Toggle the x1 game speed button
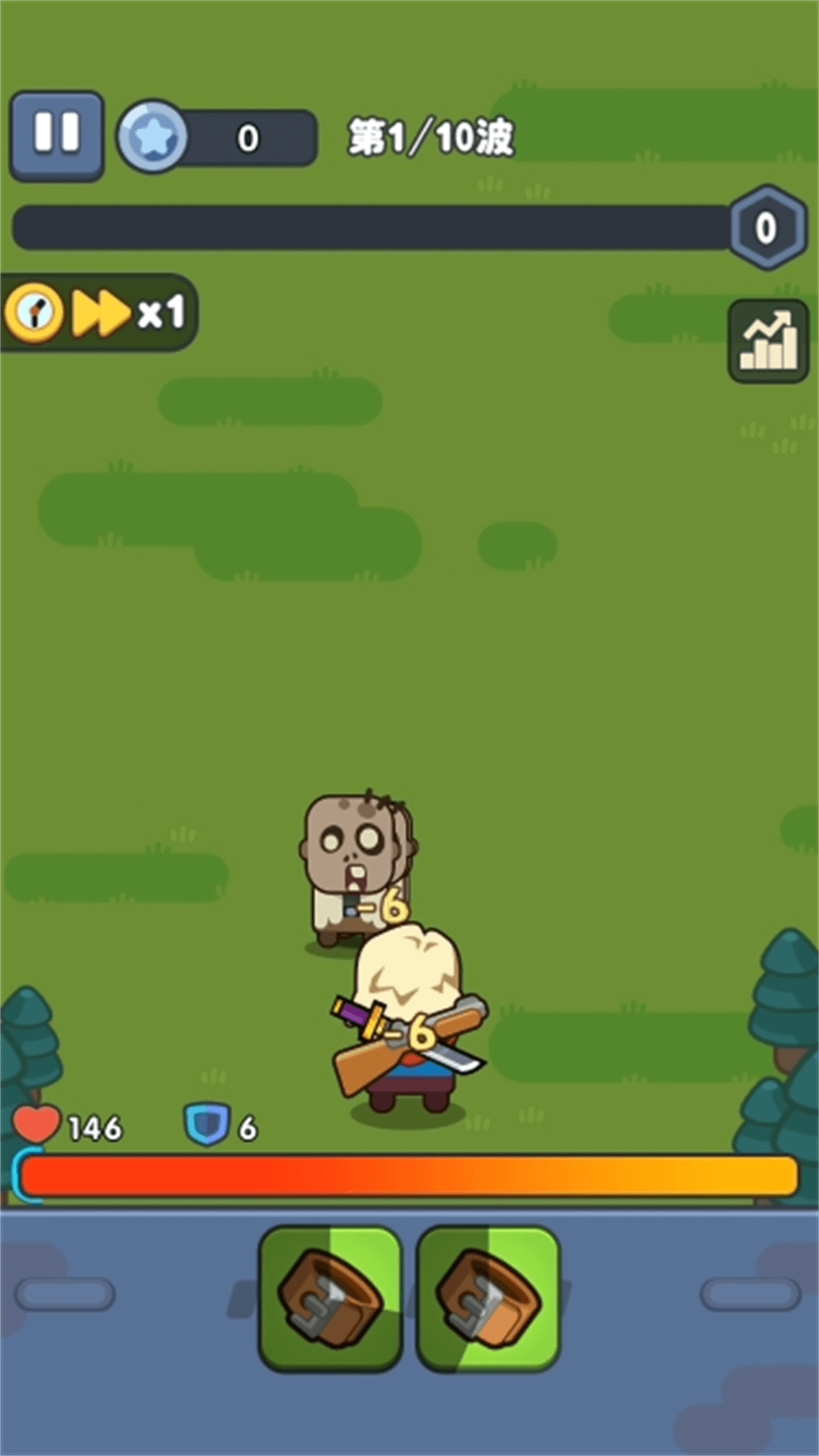819x1456 pixels. click(x=98, y=312)
